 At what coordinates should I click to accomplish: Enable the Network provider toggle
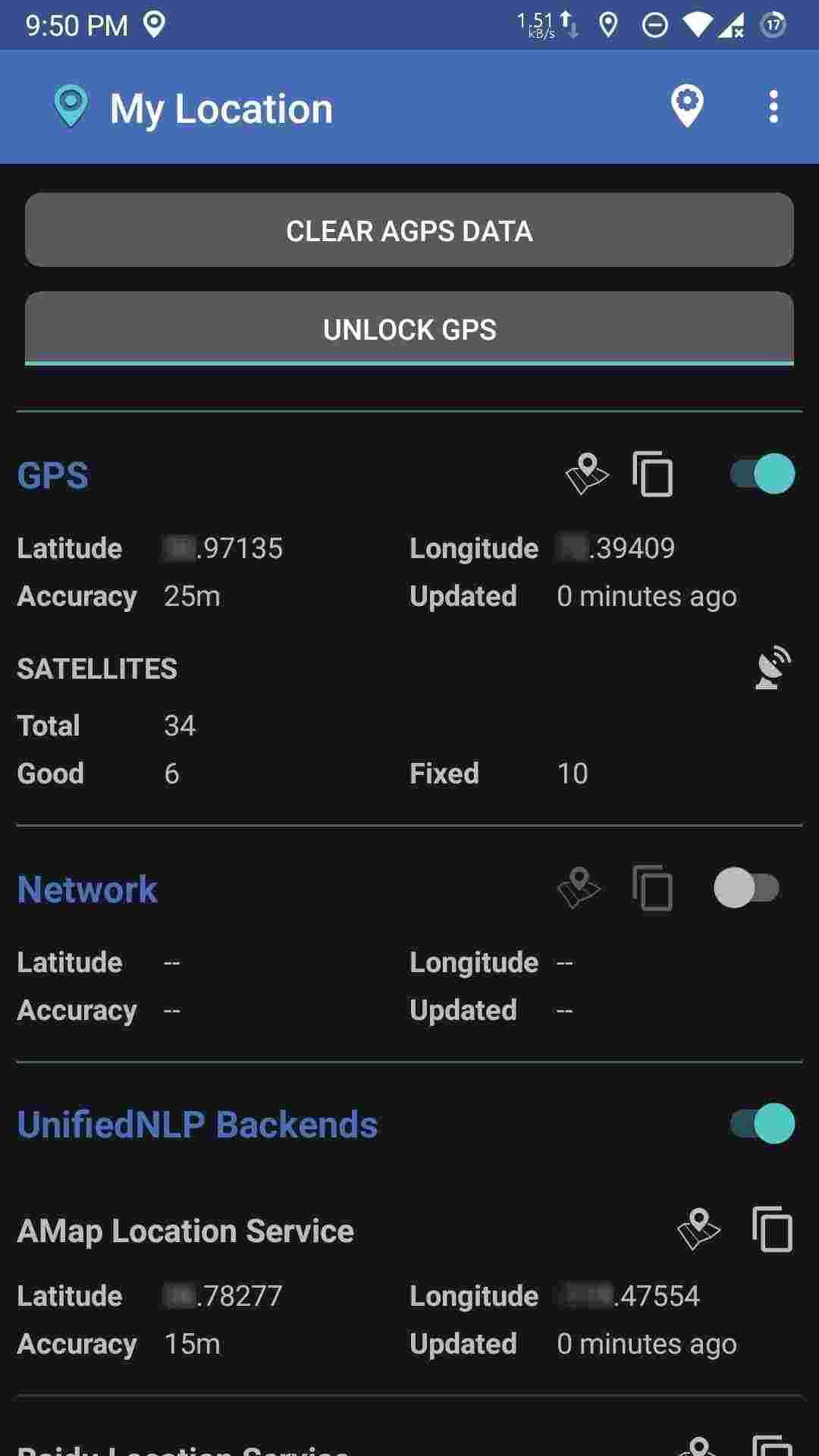point(749,889)
